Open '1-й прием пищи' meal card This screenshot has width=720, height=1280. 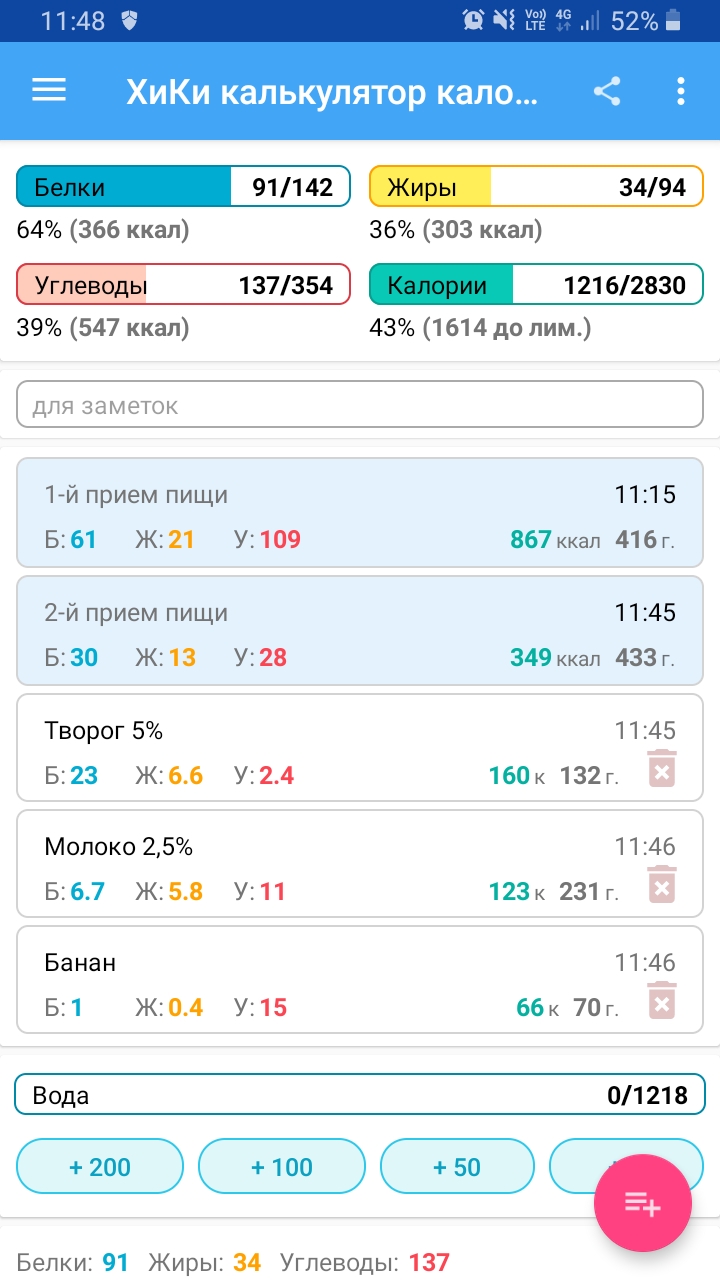360,517
